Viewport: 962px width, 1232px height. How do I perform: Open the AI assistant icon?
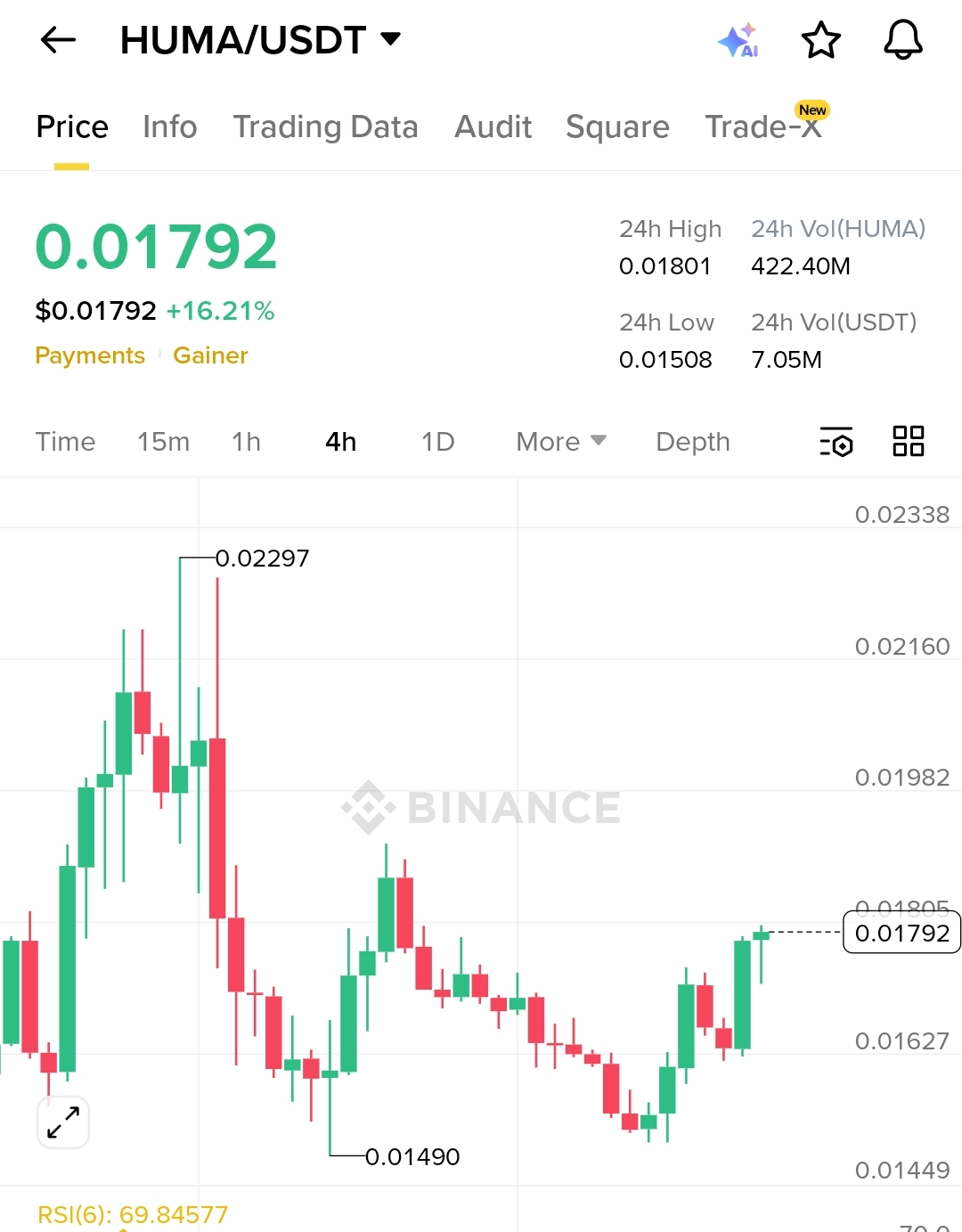pyautogui.click(x=738, y=40)
